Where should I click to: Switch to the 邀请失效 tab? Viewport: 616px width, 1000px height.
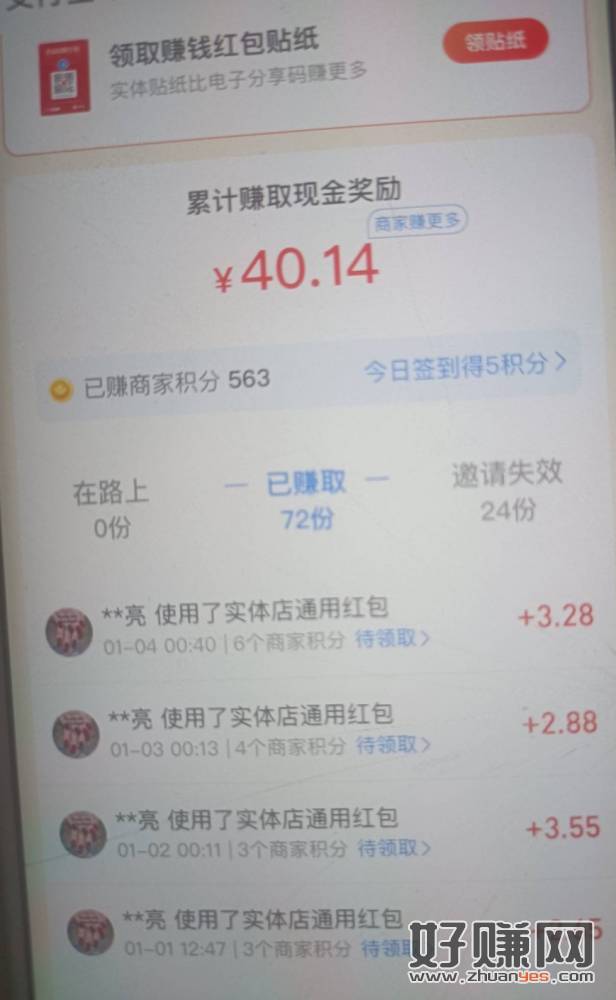click(507, 490)
